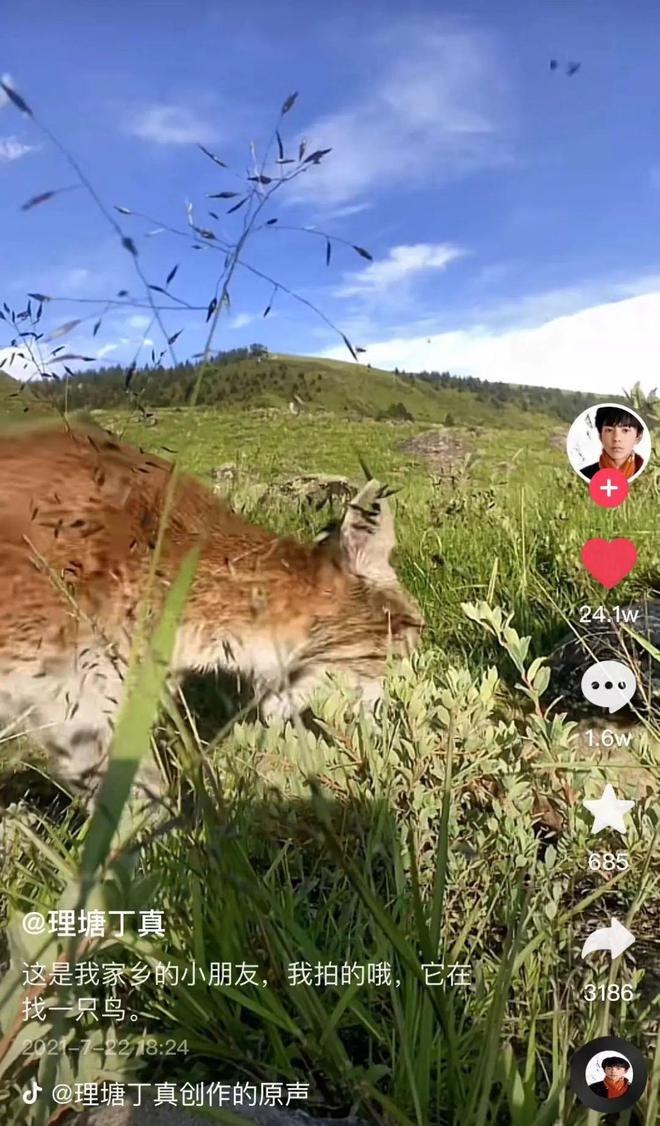The image size is (660, 1126).
Task: Open the @理塘丁真 username link
Action: coord(93,923)
